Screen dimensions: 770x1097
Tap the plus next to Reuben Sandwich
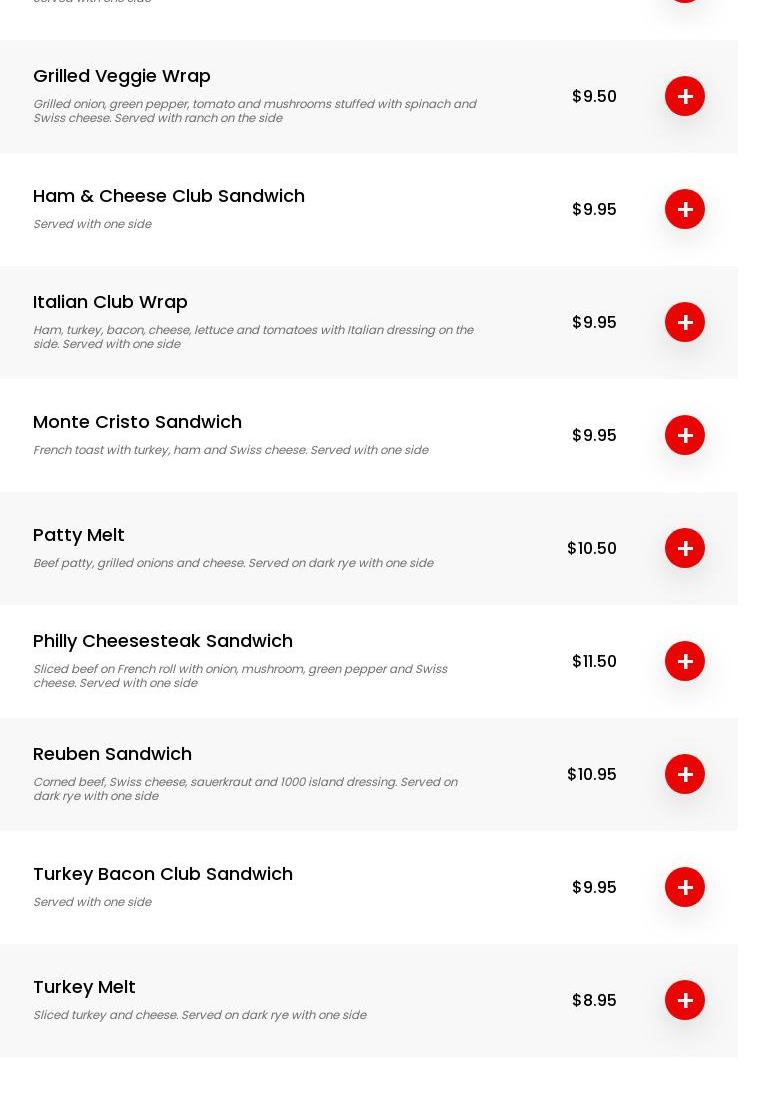(x=685, y=774)
